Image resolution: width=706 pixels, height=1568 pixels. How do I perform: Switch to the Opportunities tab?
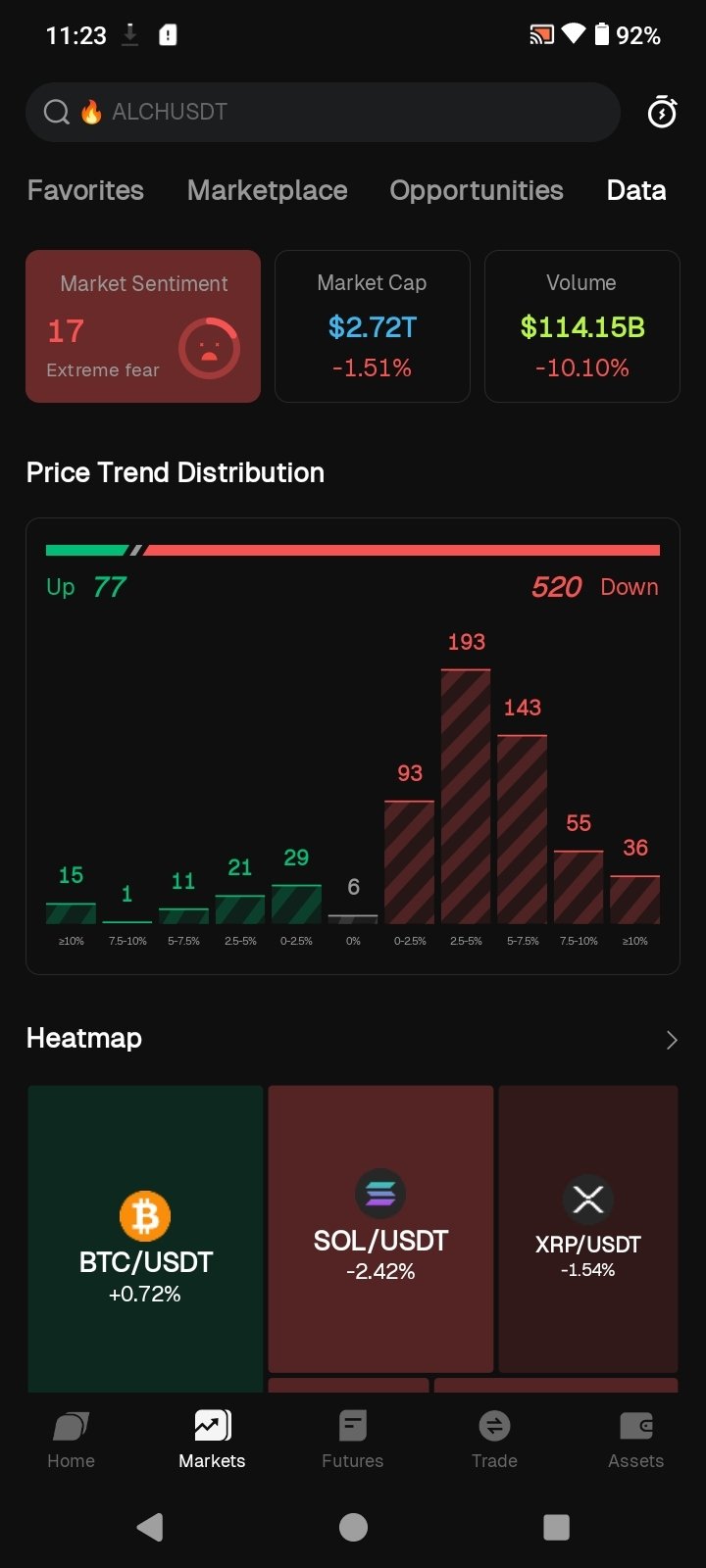tap(477, 190)
